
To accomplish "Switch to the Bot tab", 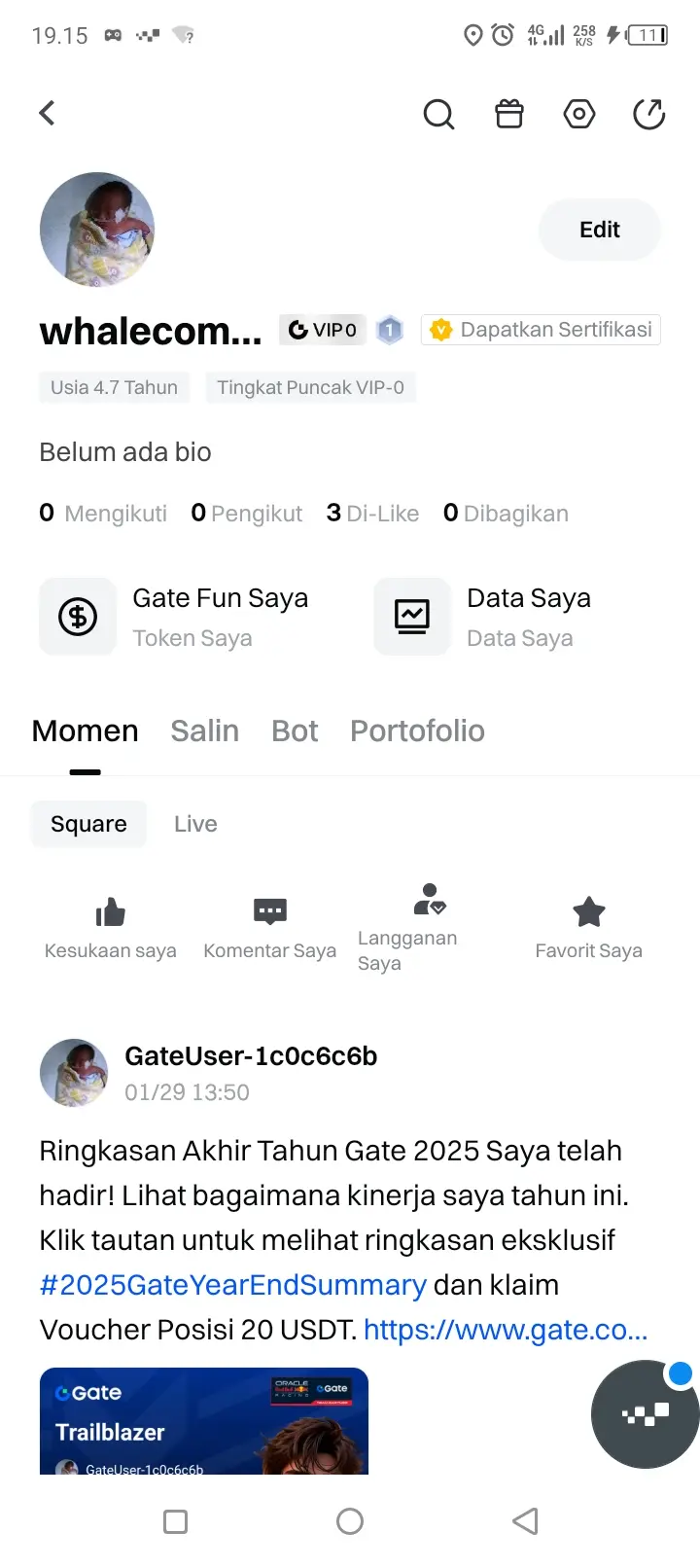I will click(x=295, y=731).
